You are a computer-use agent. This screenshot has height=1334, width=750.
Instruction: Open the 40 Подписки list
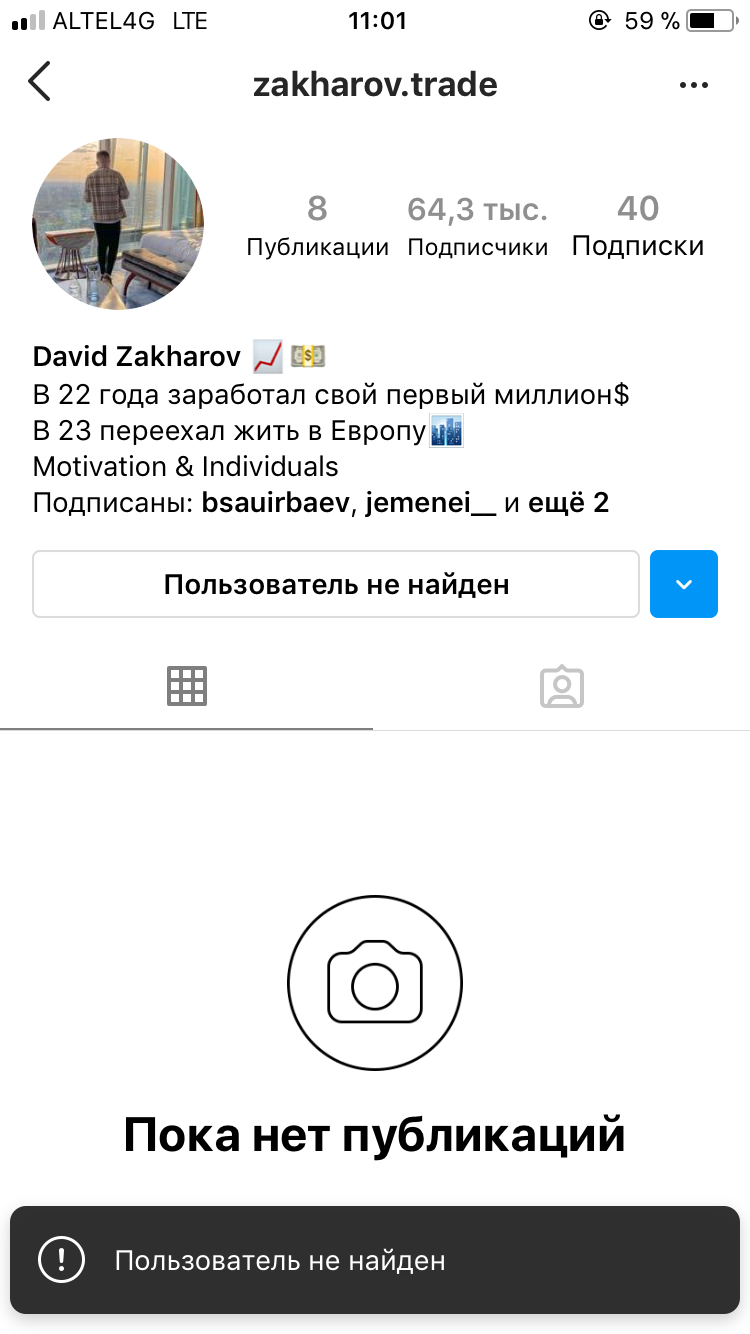tap(638, 226)
